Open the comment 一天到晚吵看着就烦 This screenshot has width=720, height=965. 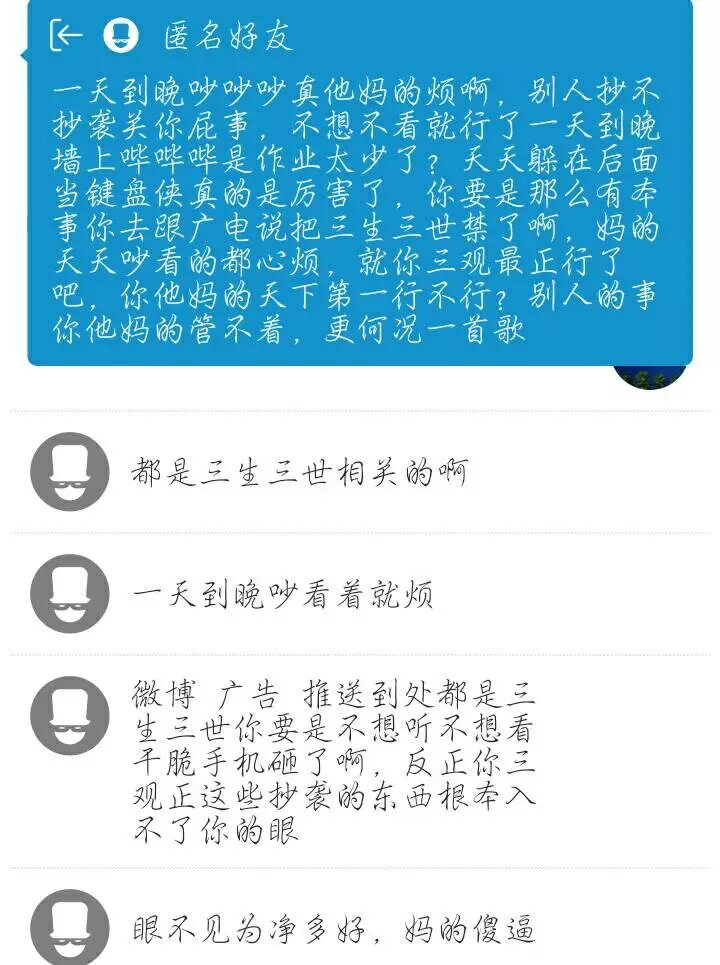pyautogui.click(x=282, y=595)
